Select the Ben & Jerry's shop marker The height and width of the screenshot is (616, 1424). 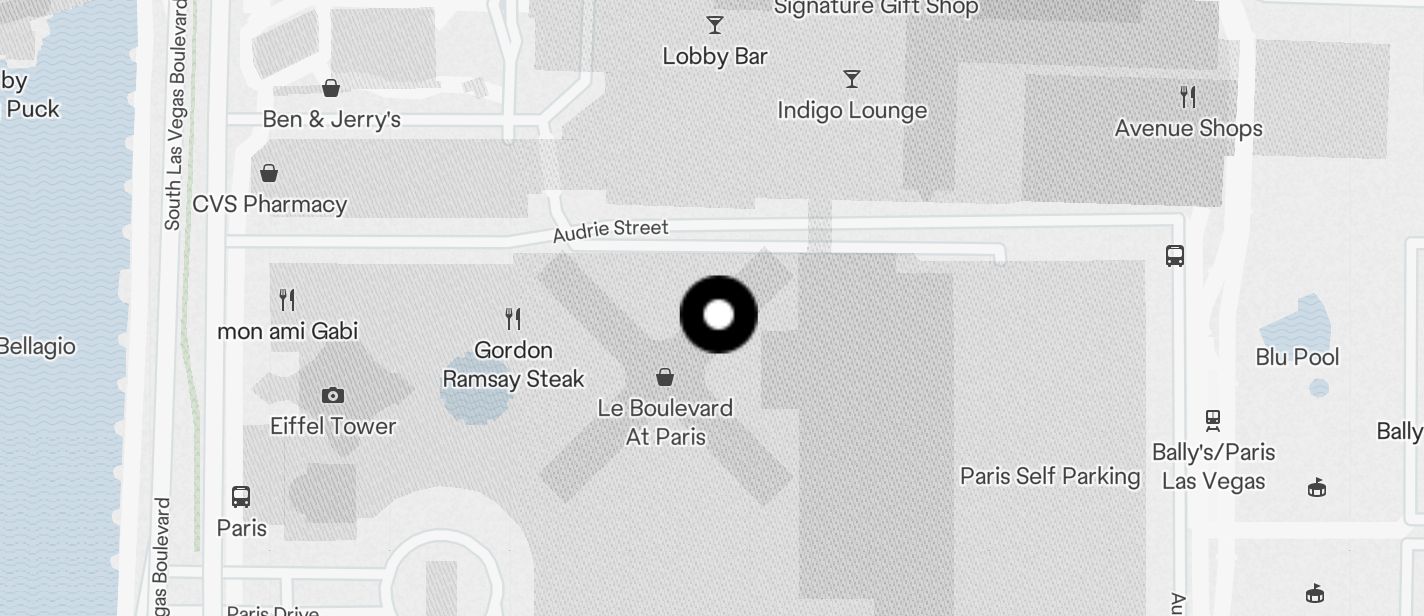click(x=331, y=89)
